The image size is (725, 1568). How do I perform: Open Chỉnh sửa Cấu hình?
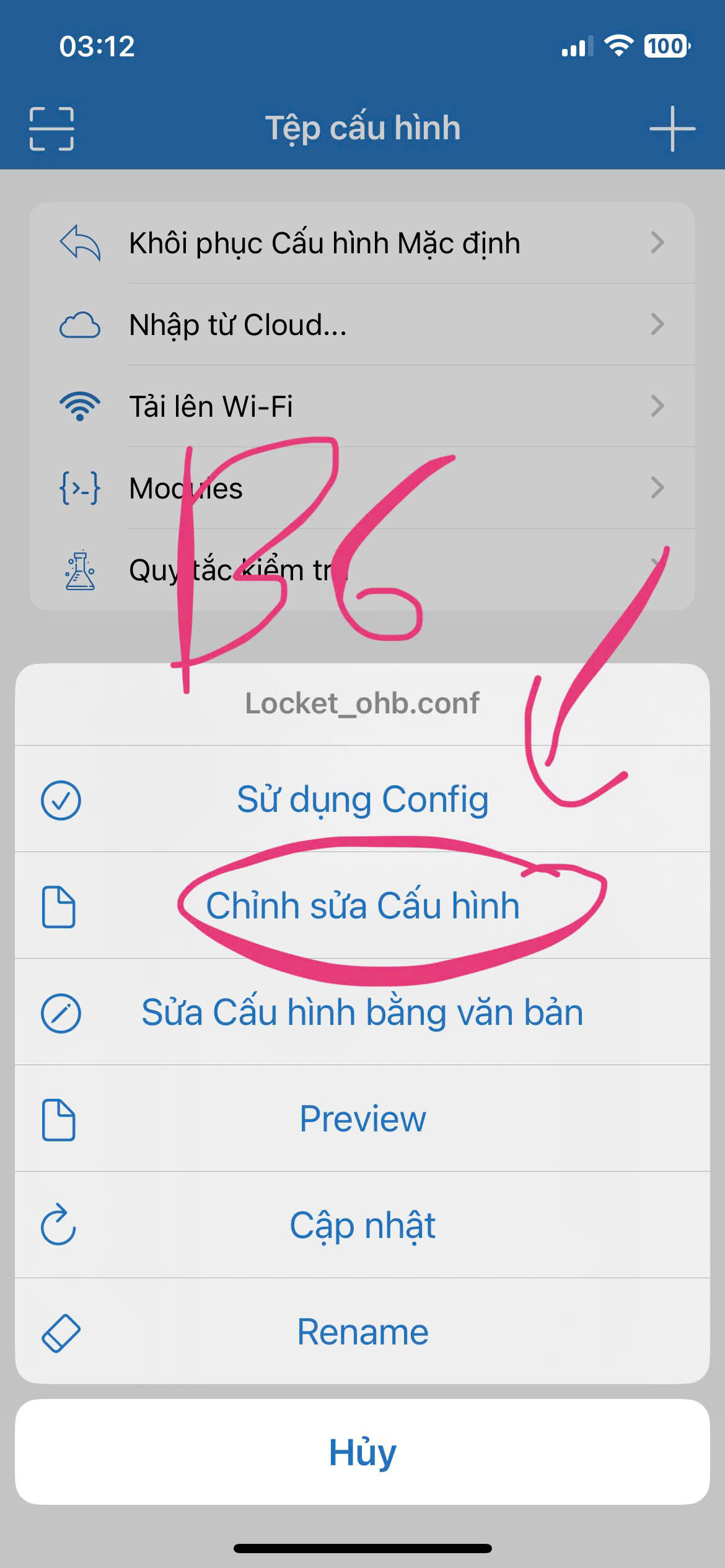(x=362, y=905)
